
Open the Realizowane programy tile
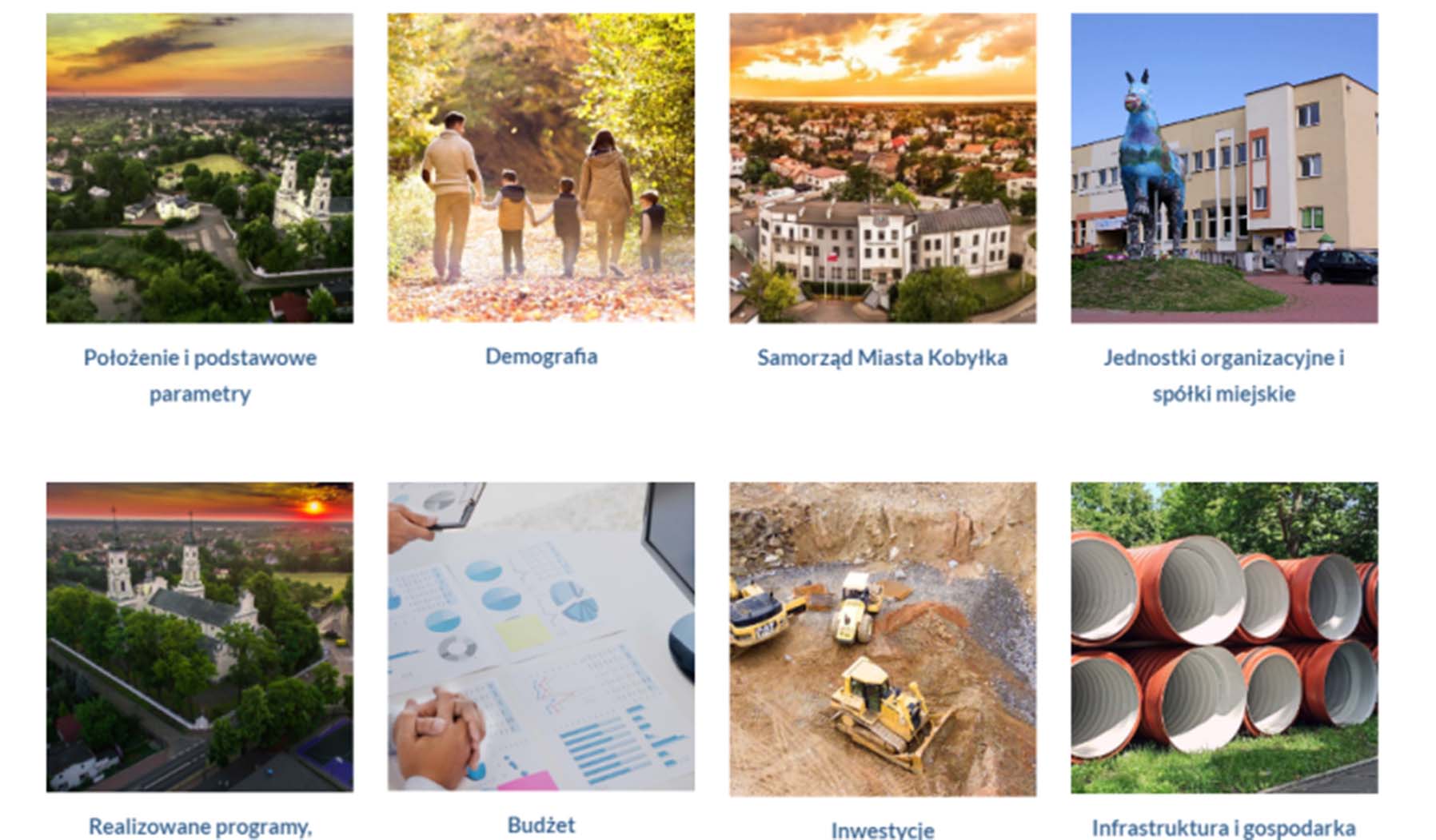pos(199,637)
